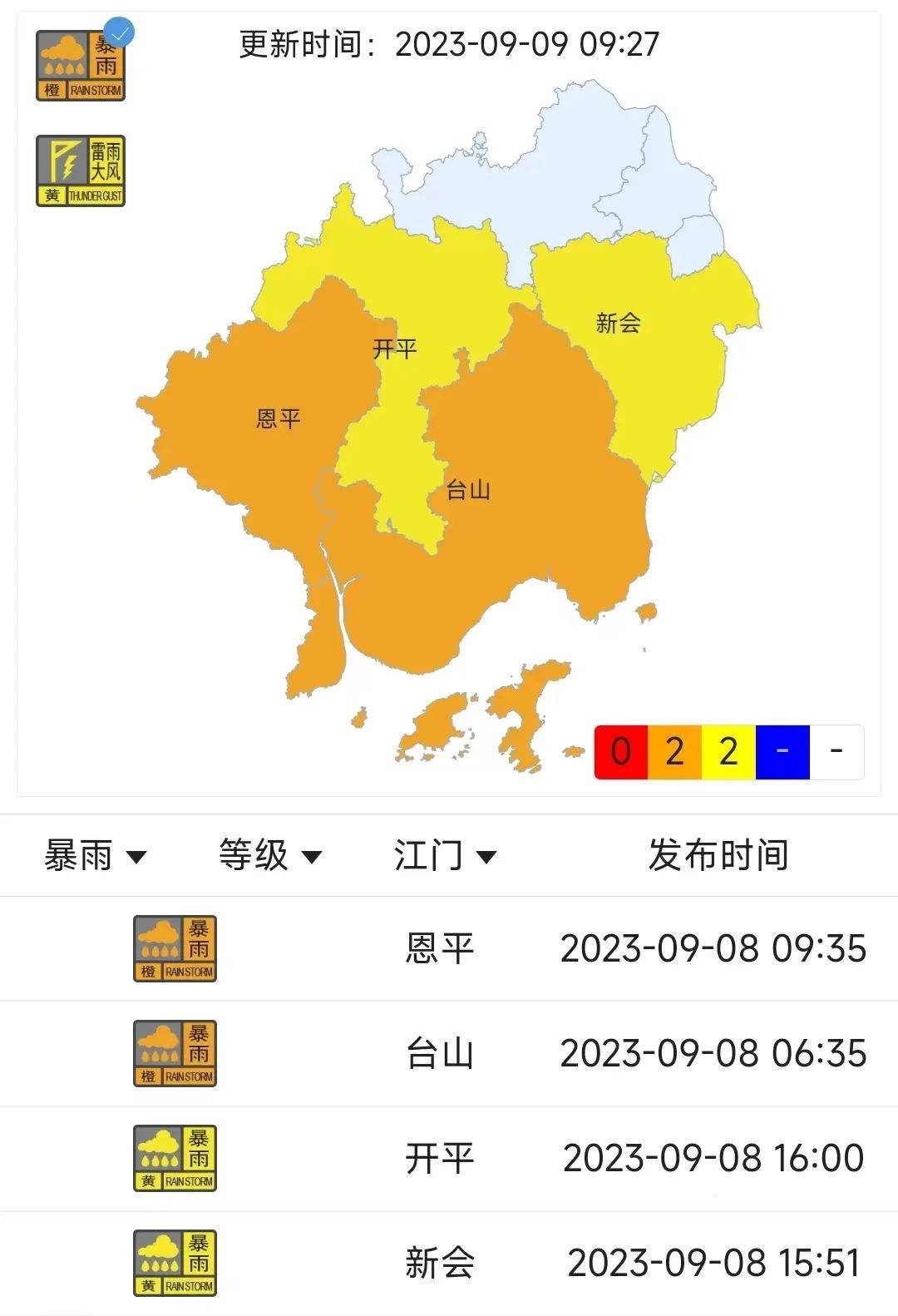
Task: Open the 新会 yellow rainstorm warning row
Action: click(x=449, y=1263)
